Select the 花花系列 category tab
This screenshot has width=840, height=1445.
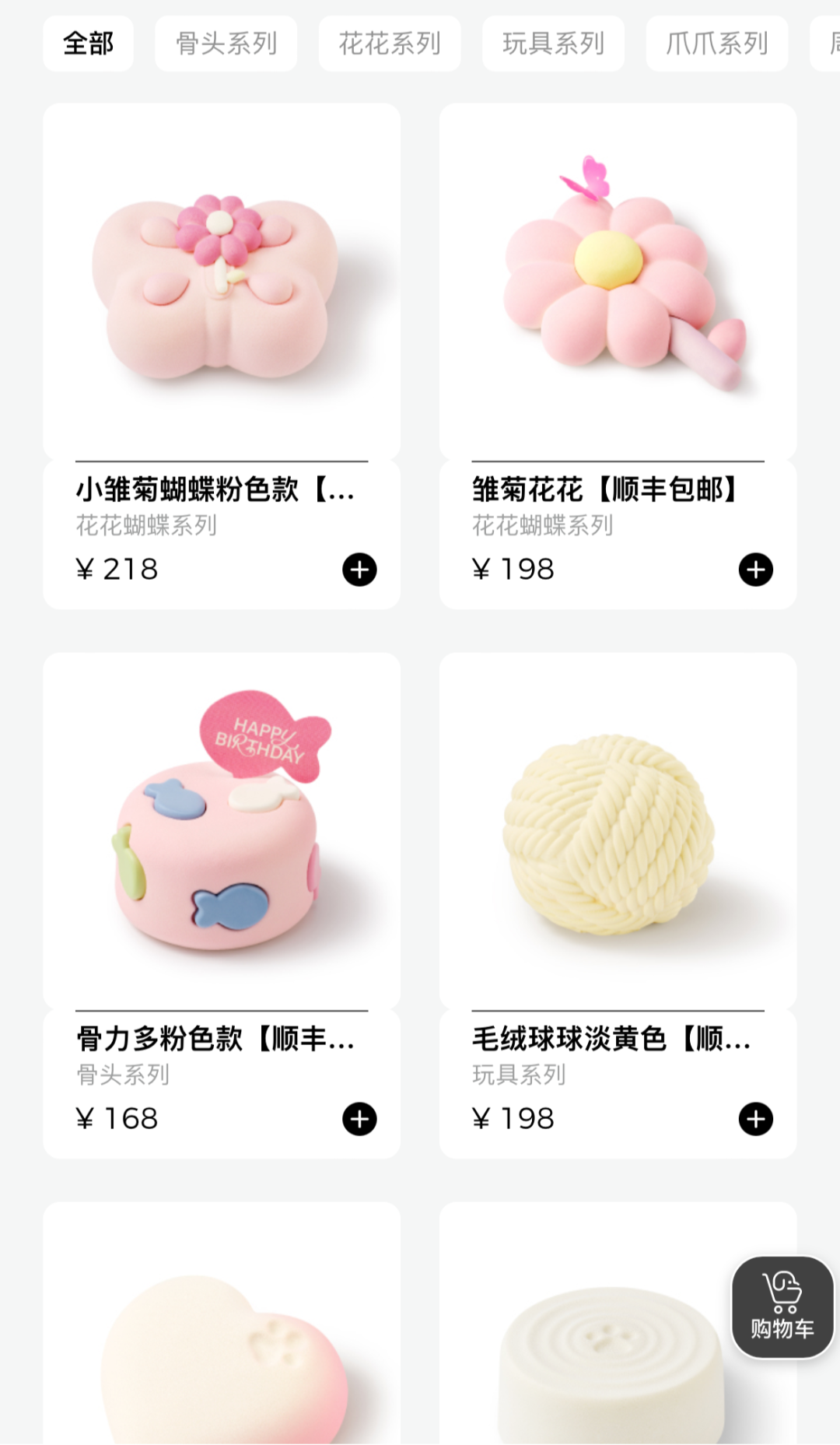389,44
